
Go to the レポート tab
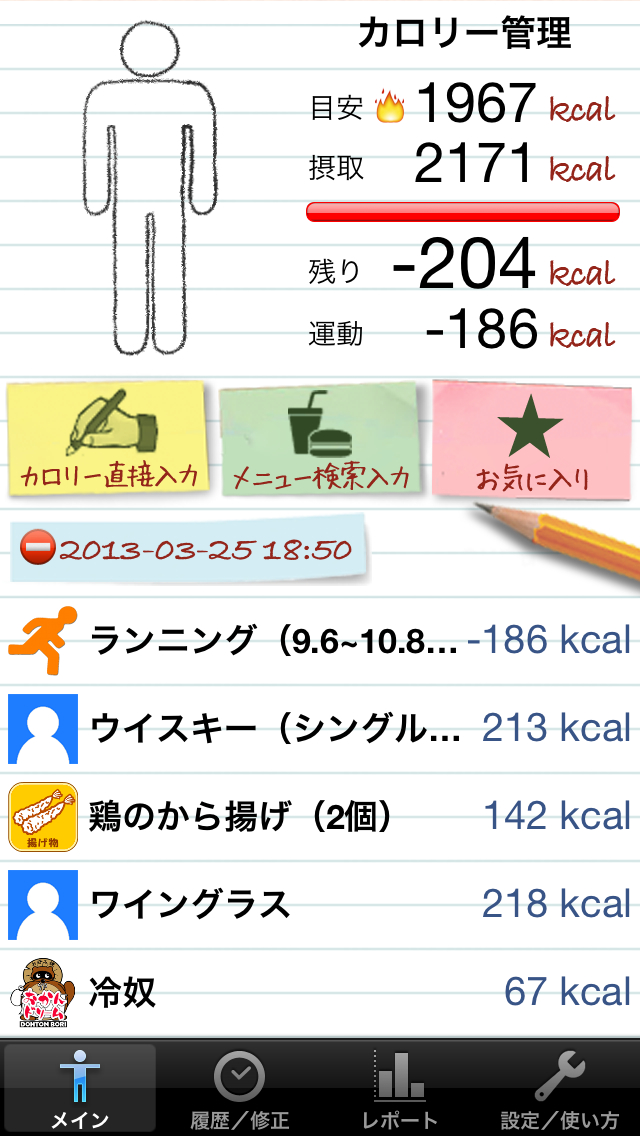pos(400,1088)
